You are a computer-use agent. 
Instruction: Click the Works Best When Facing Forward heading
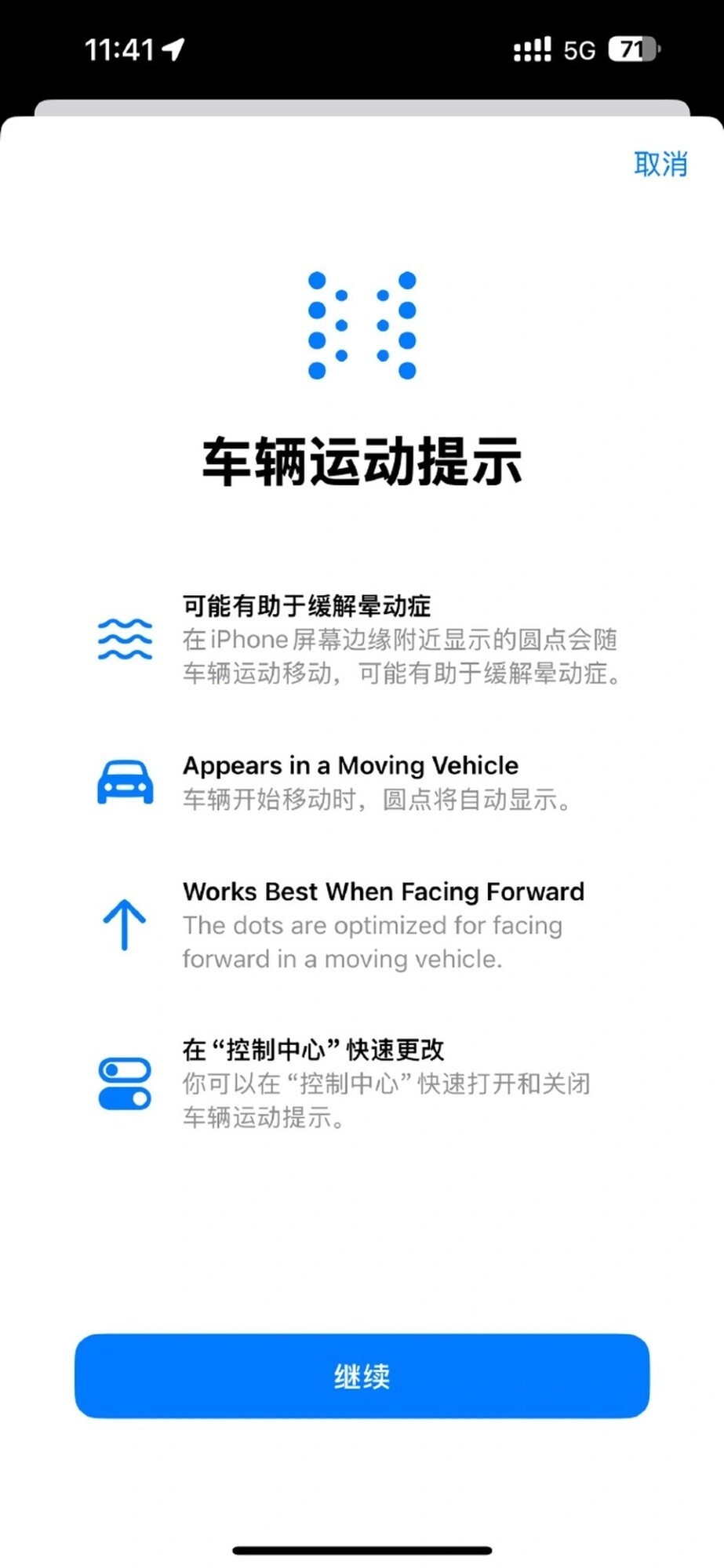[384, 891]
